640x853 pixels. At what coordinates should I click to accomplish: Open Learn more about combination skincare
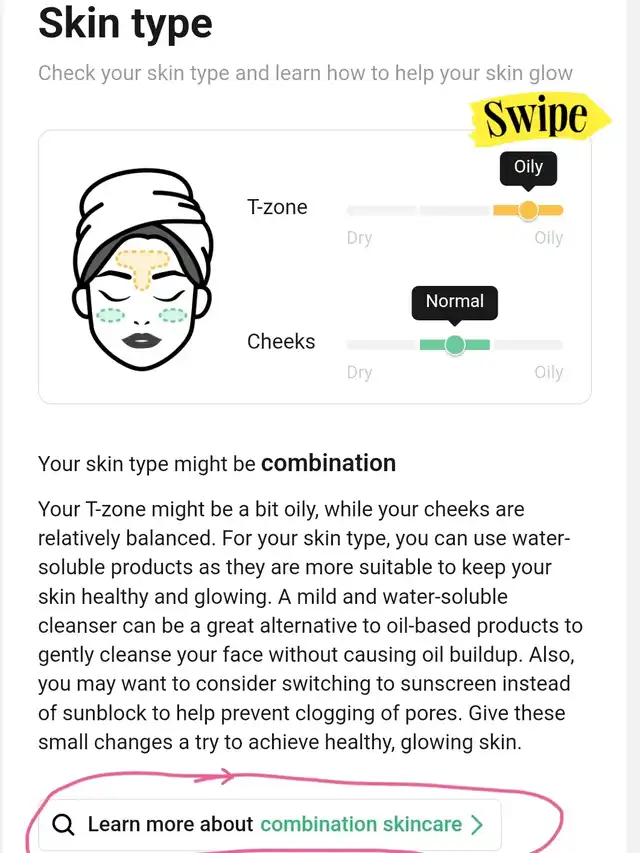[270, 825]
